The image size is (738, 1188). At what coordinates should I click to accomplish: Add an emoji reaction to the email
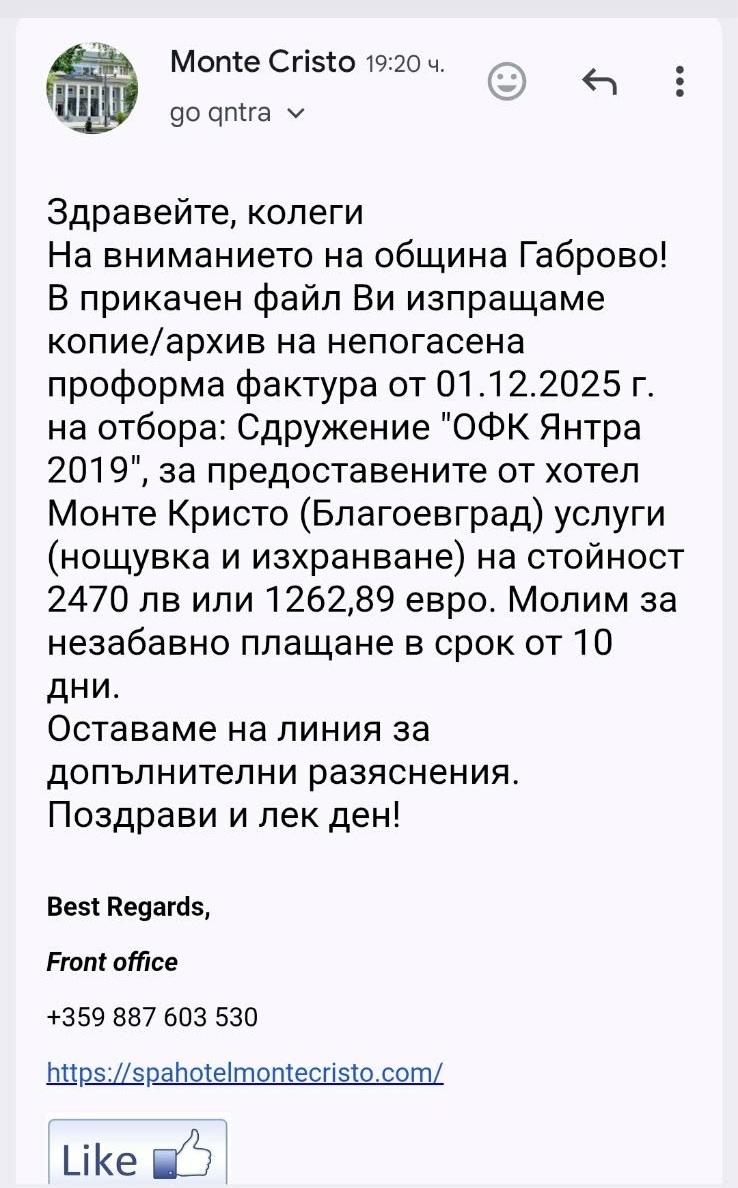coord(507,81)
